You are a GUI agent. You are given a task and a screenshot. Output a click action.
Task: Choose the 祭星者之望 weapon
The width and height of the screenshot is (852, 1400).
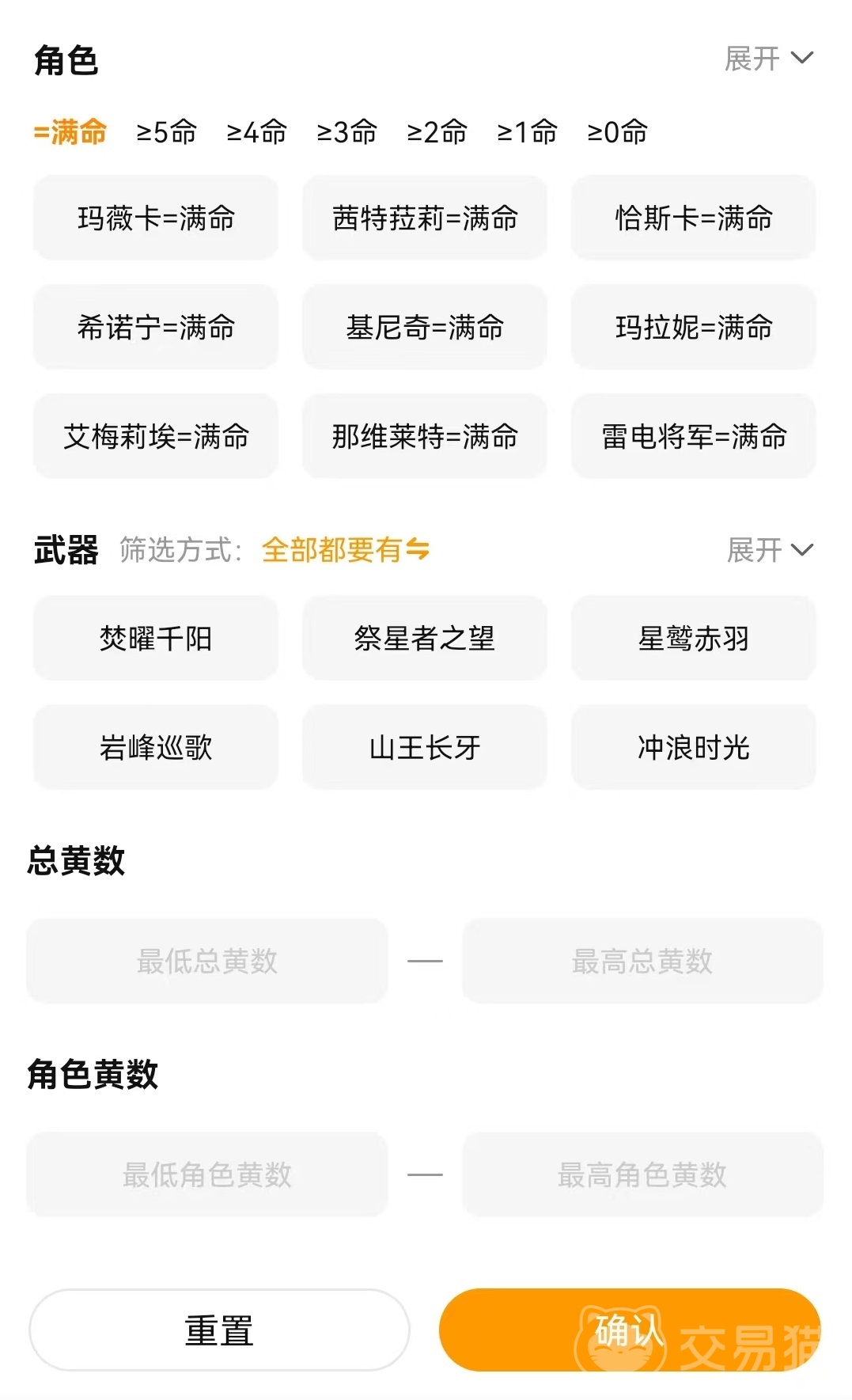[x=425, y=638]
